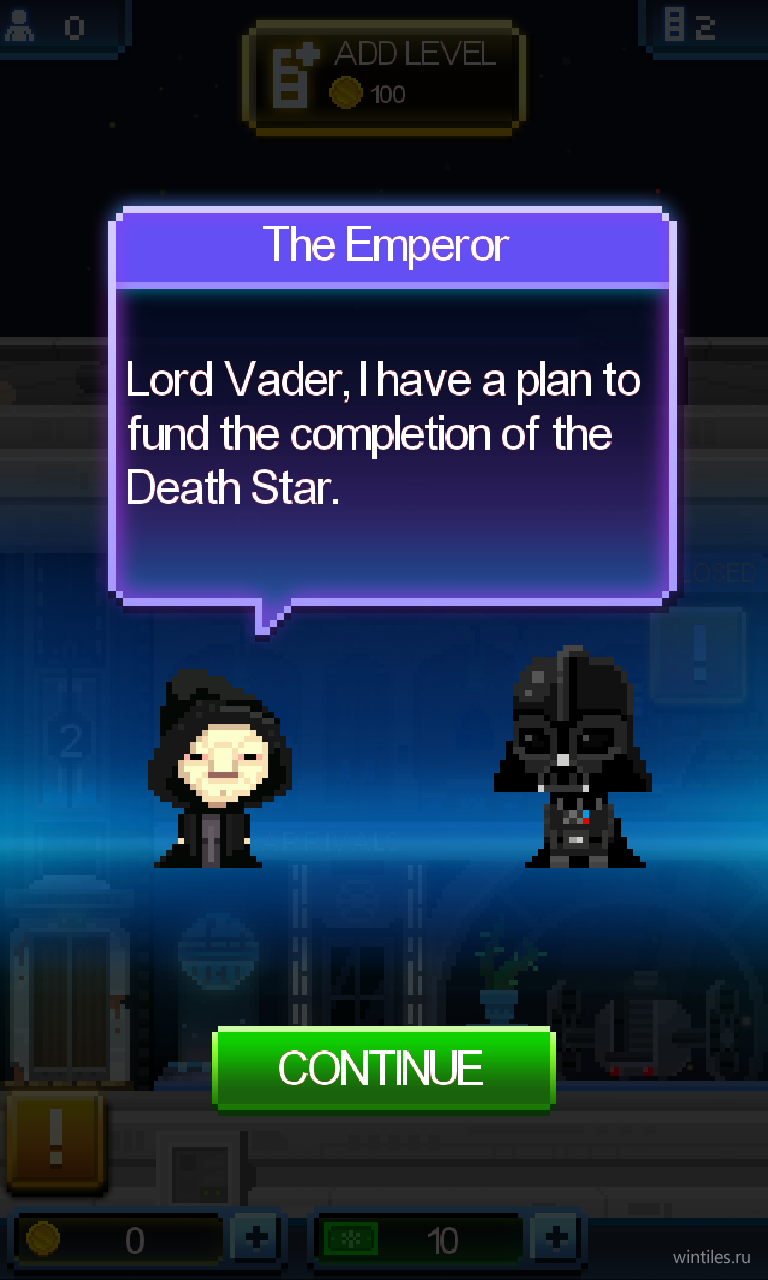Tap the green CONTINUE button
Screen dimensions: 768x1280
click(x=383, y=1069)
